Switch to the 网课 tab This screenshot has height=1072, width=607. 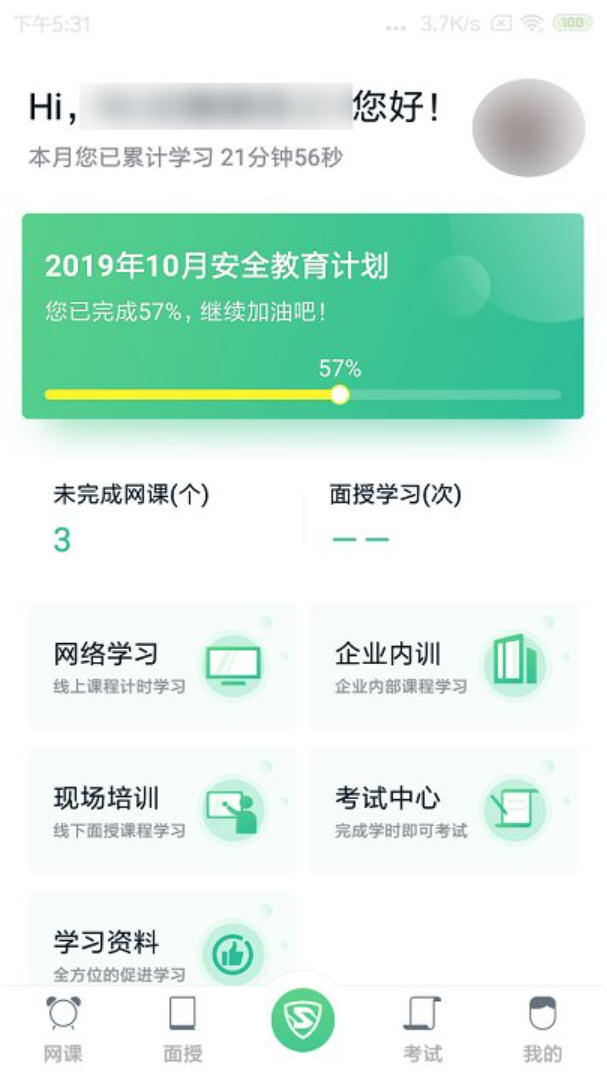coord(64,1029)
